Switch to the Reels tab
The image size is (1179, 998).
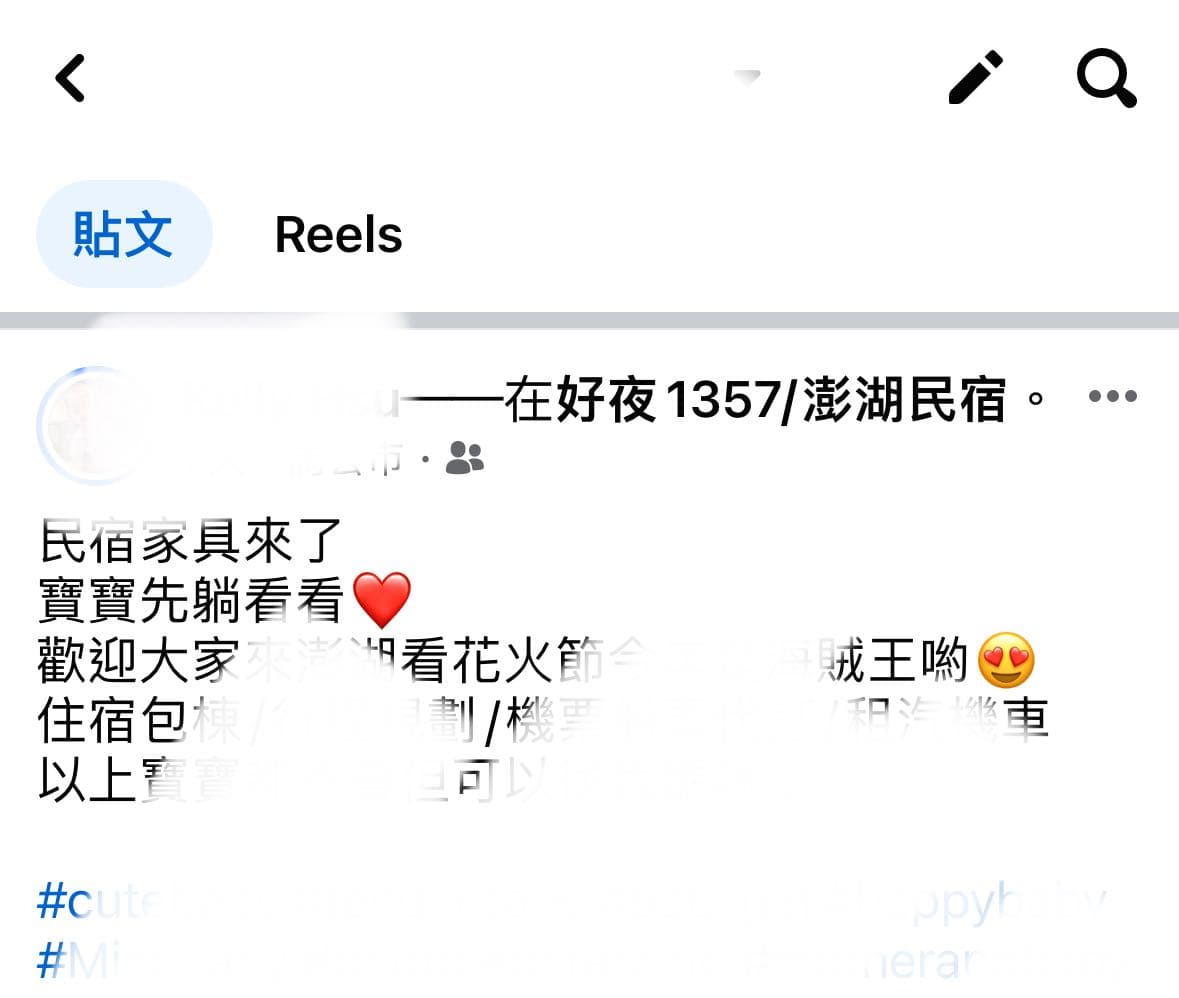[338, 235]
